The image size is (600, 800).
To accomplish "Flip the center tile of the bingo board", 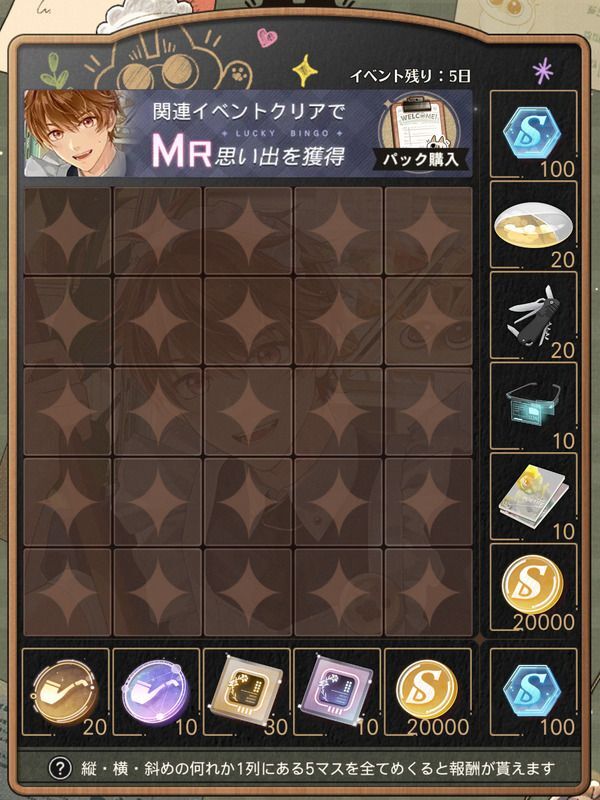I will tap(248, 411).
